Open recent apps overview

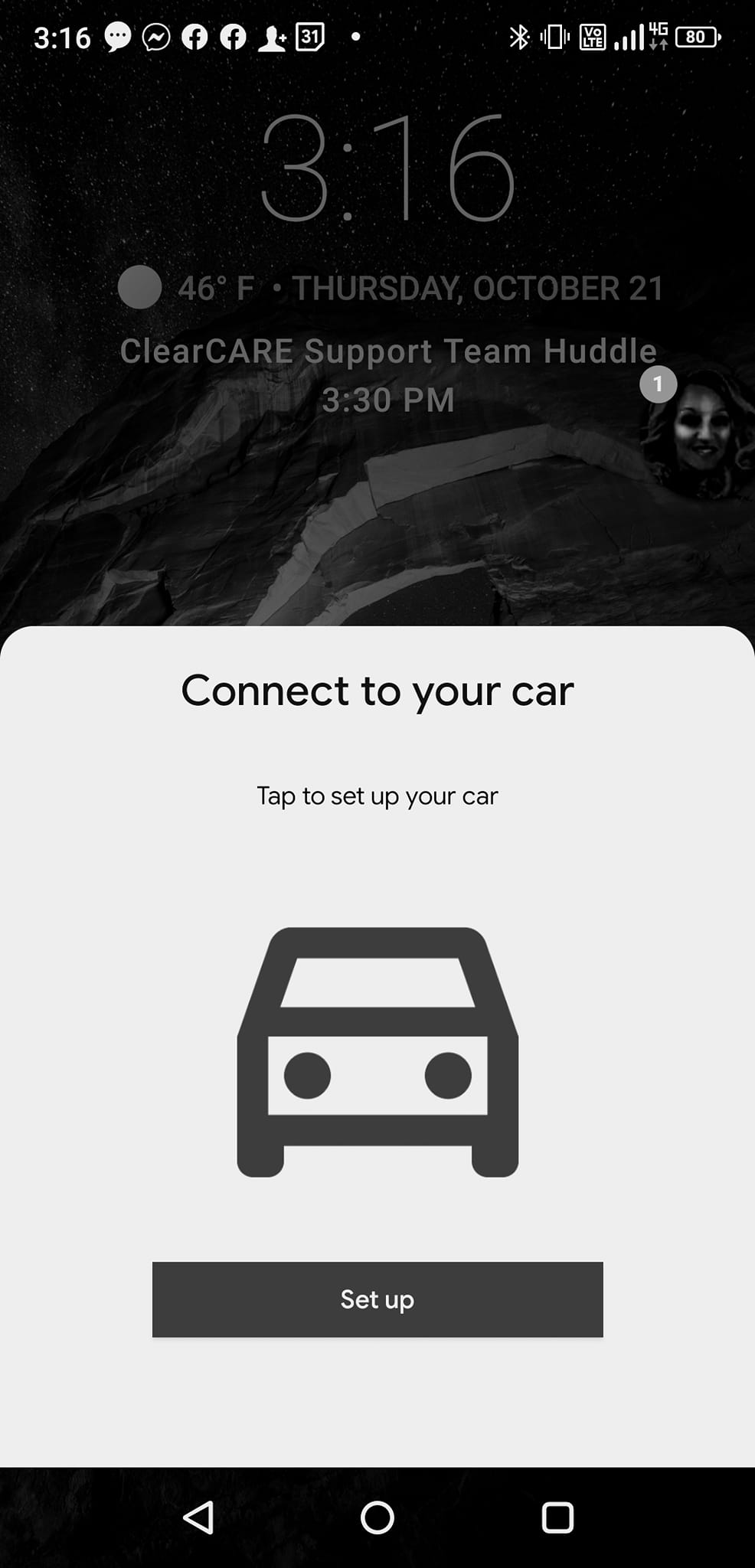557,1517
